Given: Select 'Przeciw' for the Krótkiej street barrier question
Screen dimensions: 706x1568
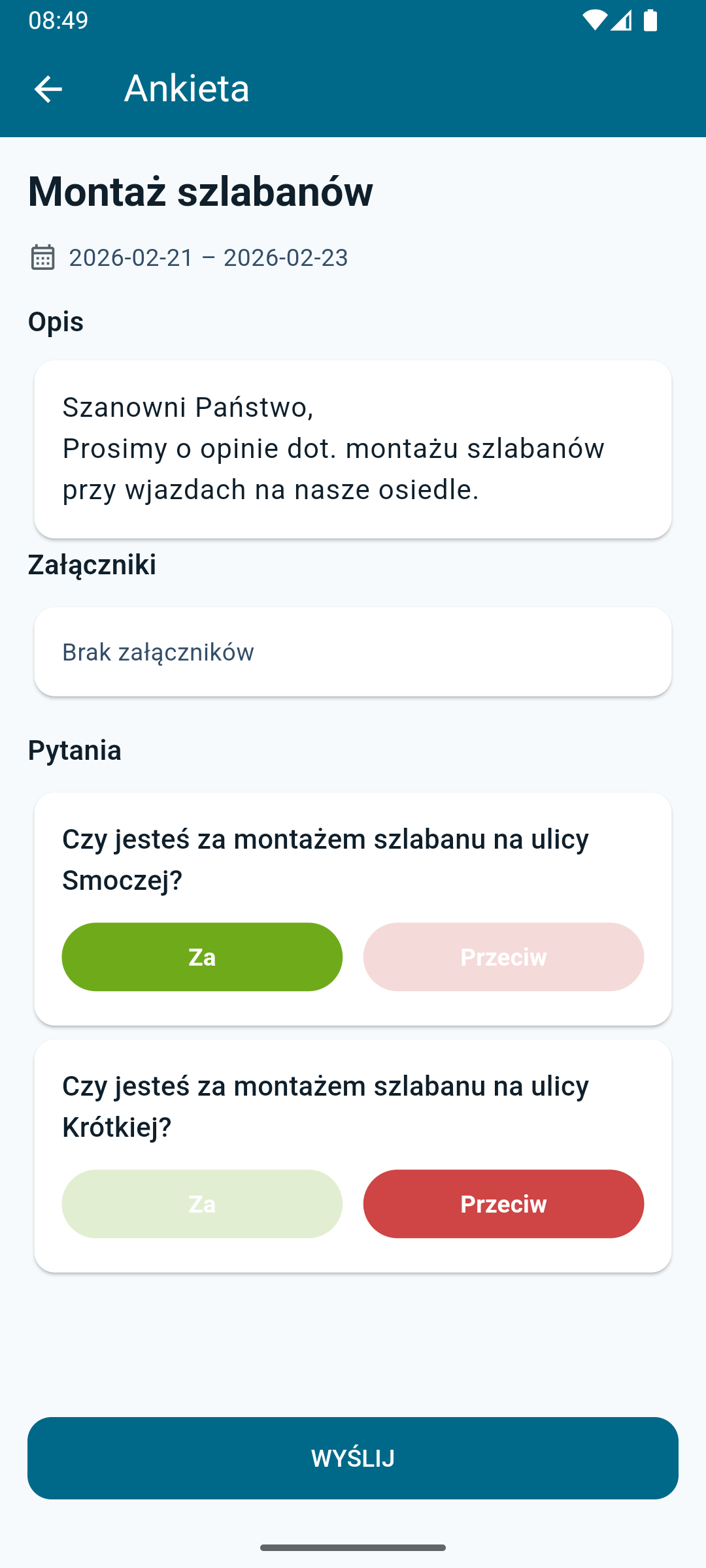Looking at the screenshot, I should pos(503,1204).
